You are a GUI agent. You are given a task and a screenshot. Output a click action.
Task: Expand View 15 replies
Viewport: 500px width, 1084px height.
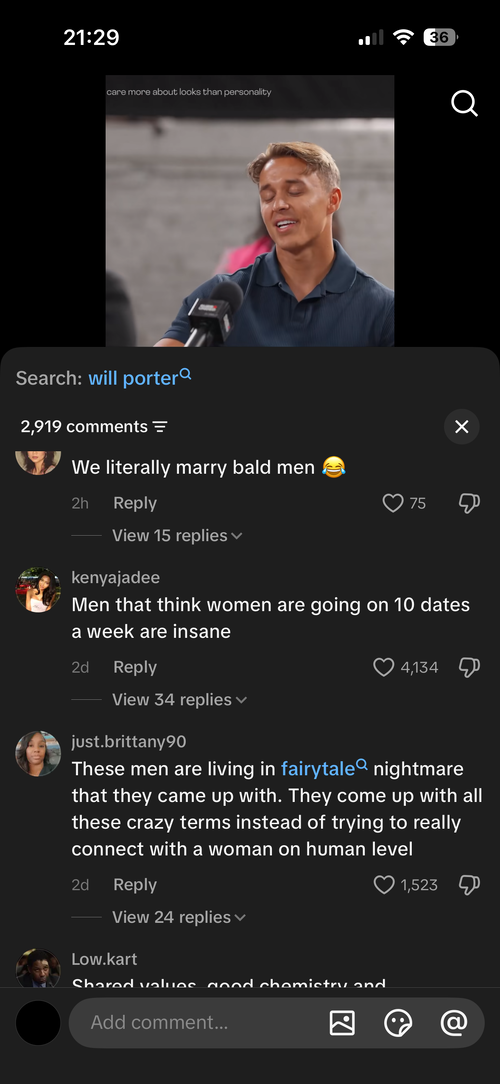click(177, 536)
